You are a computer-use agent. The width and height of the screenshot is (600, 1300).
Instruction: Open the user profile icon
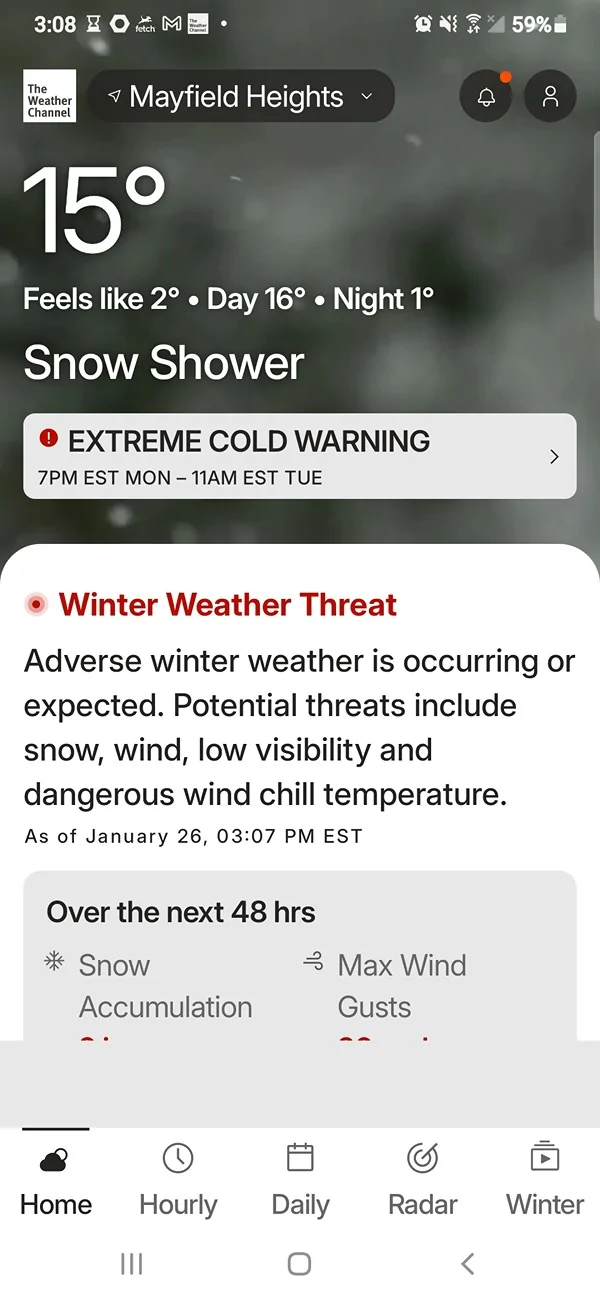[550, 97]
